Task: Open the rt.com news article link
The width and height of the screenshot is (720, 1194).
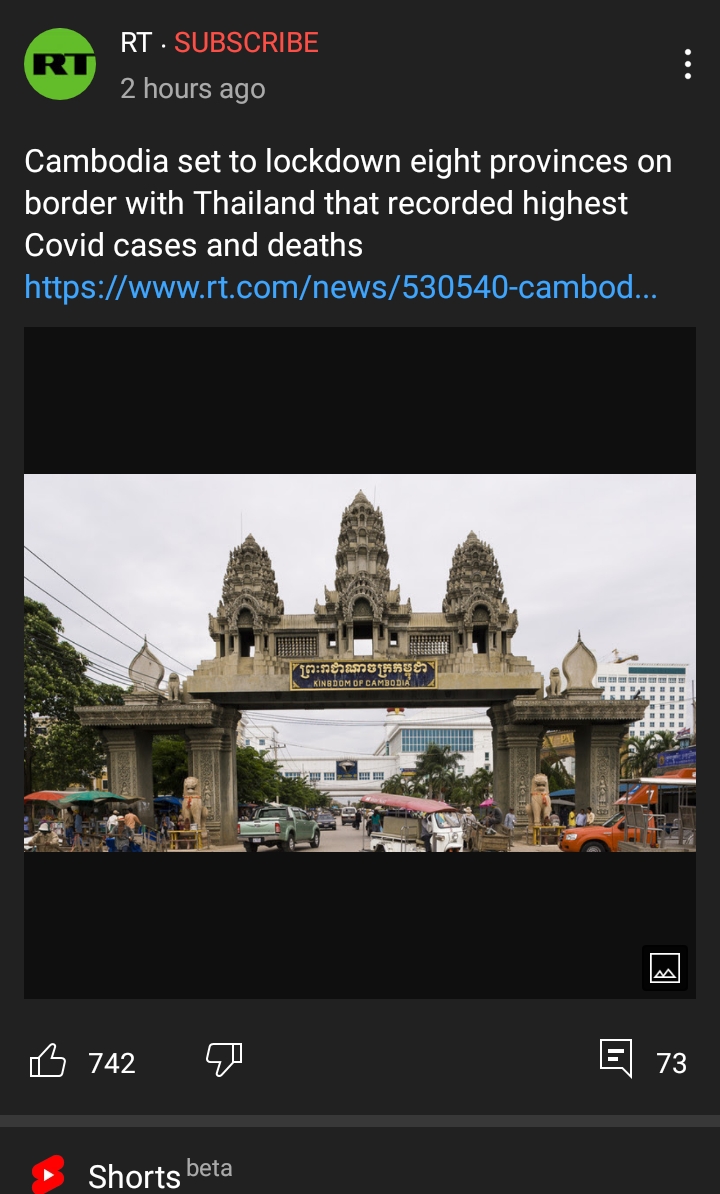Action: point(340,288)
